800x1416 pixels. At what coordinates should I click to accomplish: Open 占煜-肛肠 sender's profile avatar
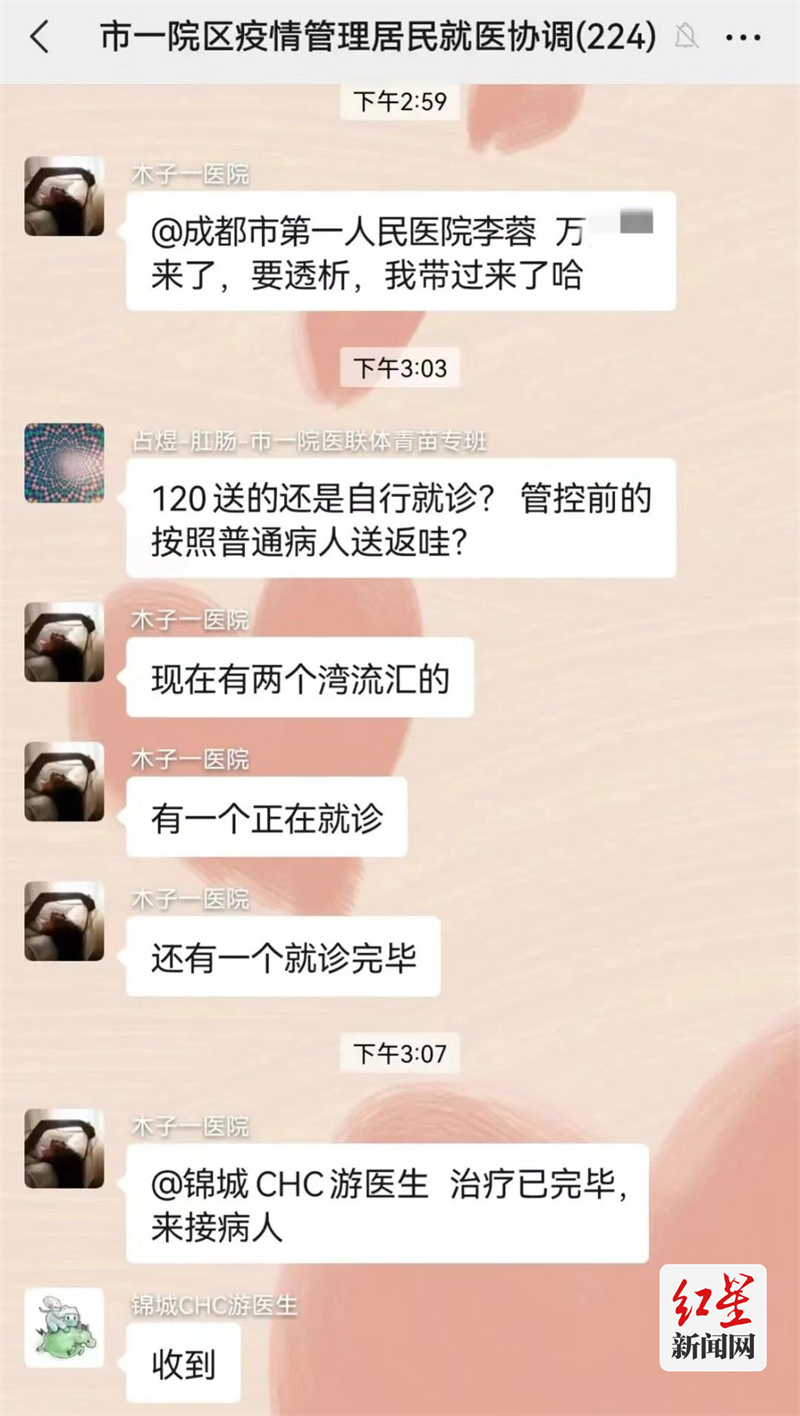pos(64,462)
